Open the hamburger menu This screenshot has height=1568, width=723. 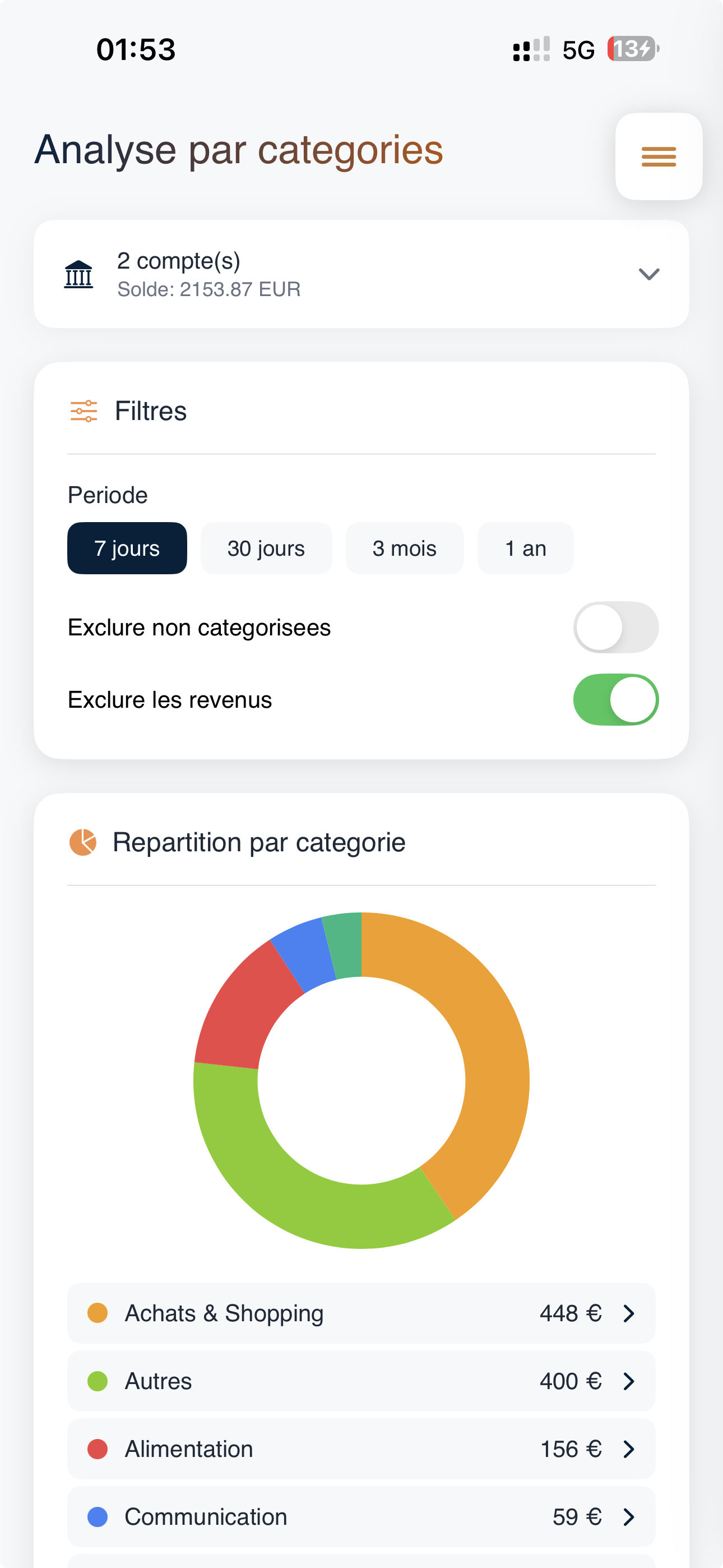pos(658,157)
